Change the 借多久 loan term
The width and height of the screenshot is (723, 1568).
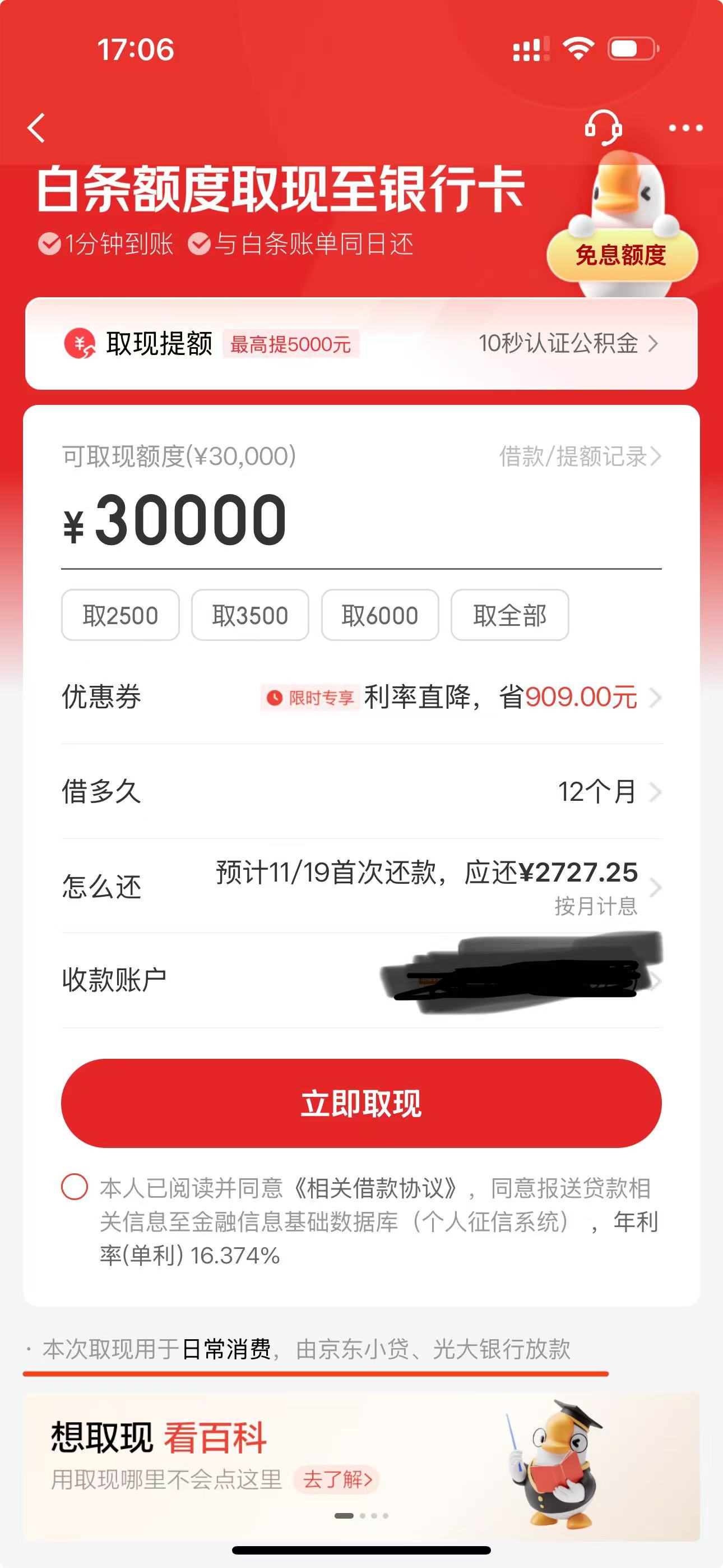(361, 792)
